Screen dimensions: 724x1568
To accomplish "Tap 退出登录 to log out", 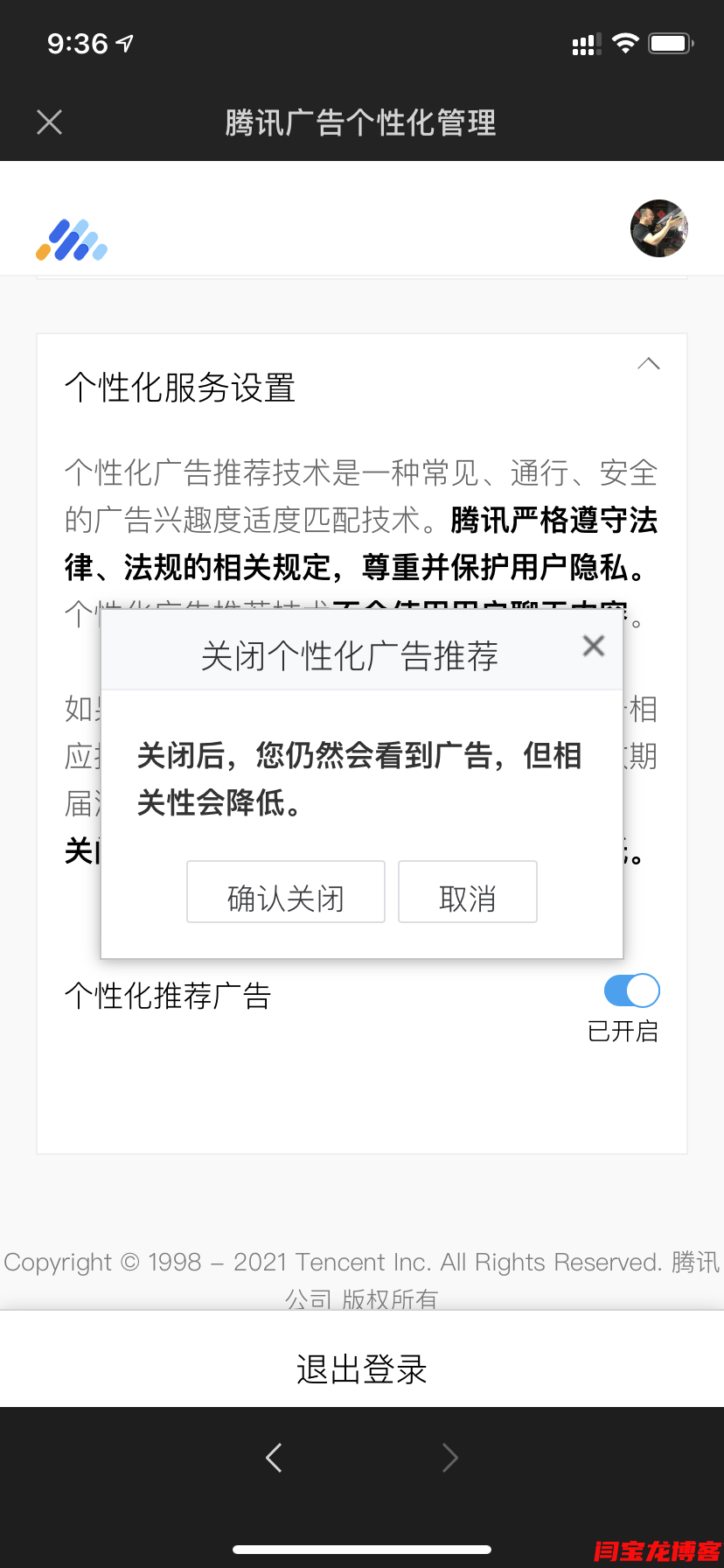I will 362,1368.
